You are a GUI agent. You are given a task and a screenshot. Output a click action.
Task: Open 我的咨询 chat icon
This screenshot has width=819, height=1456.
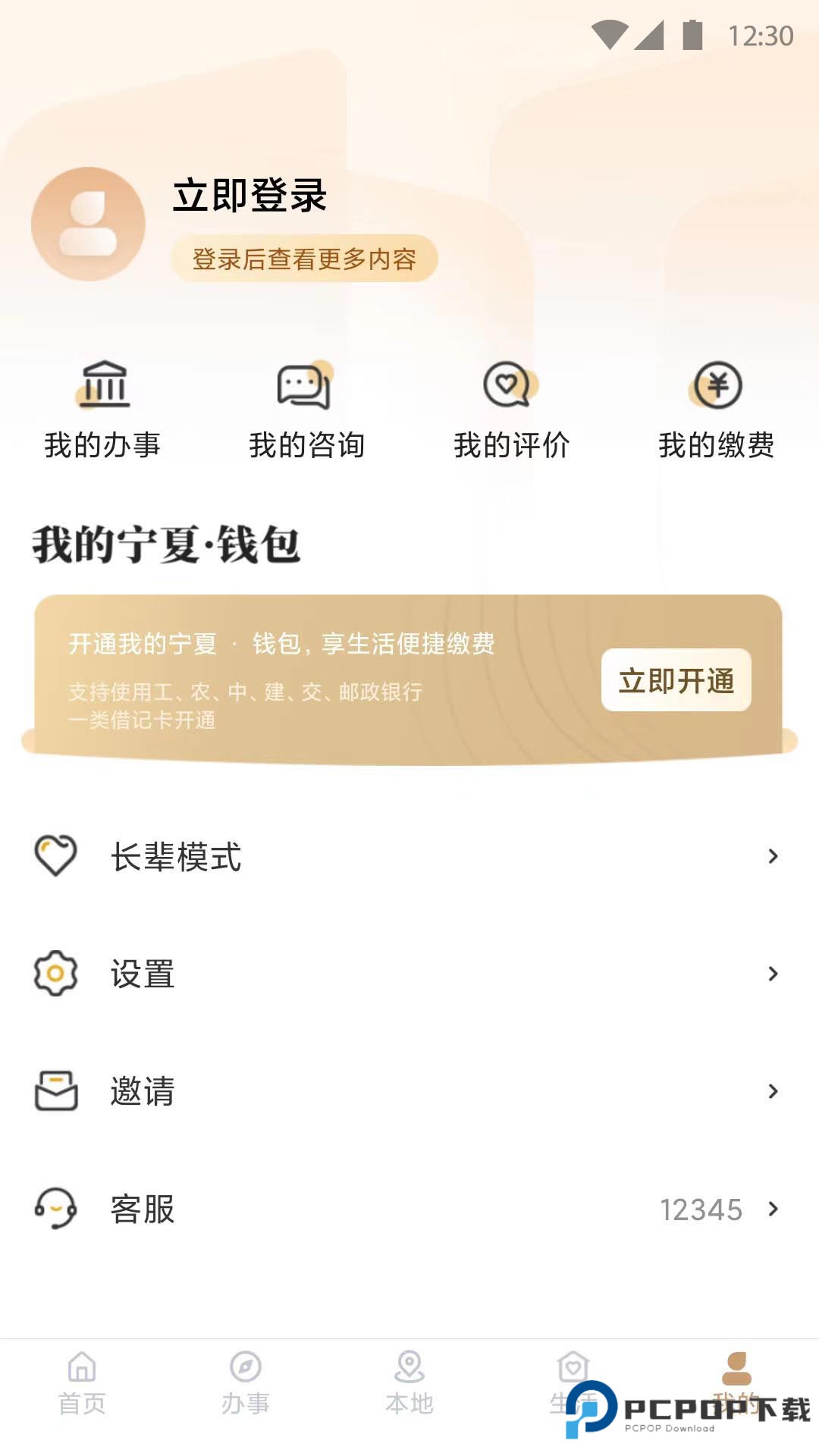(x=306, y=388)
